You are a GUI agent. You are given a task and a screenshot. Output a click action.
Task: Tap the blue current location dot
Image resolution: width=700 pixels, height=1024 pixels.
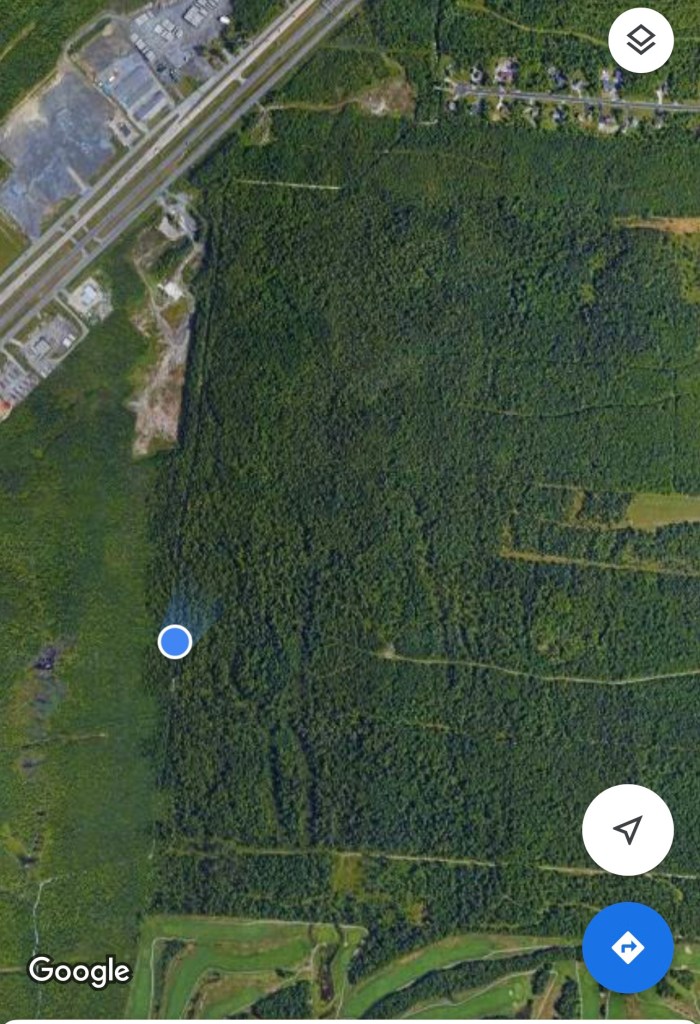point(175,641)
